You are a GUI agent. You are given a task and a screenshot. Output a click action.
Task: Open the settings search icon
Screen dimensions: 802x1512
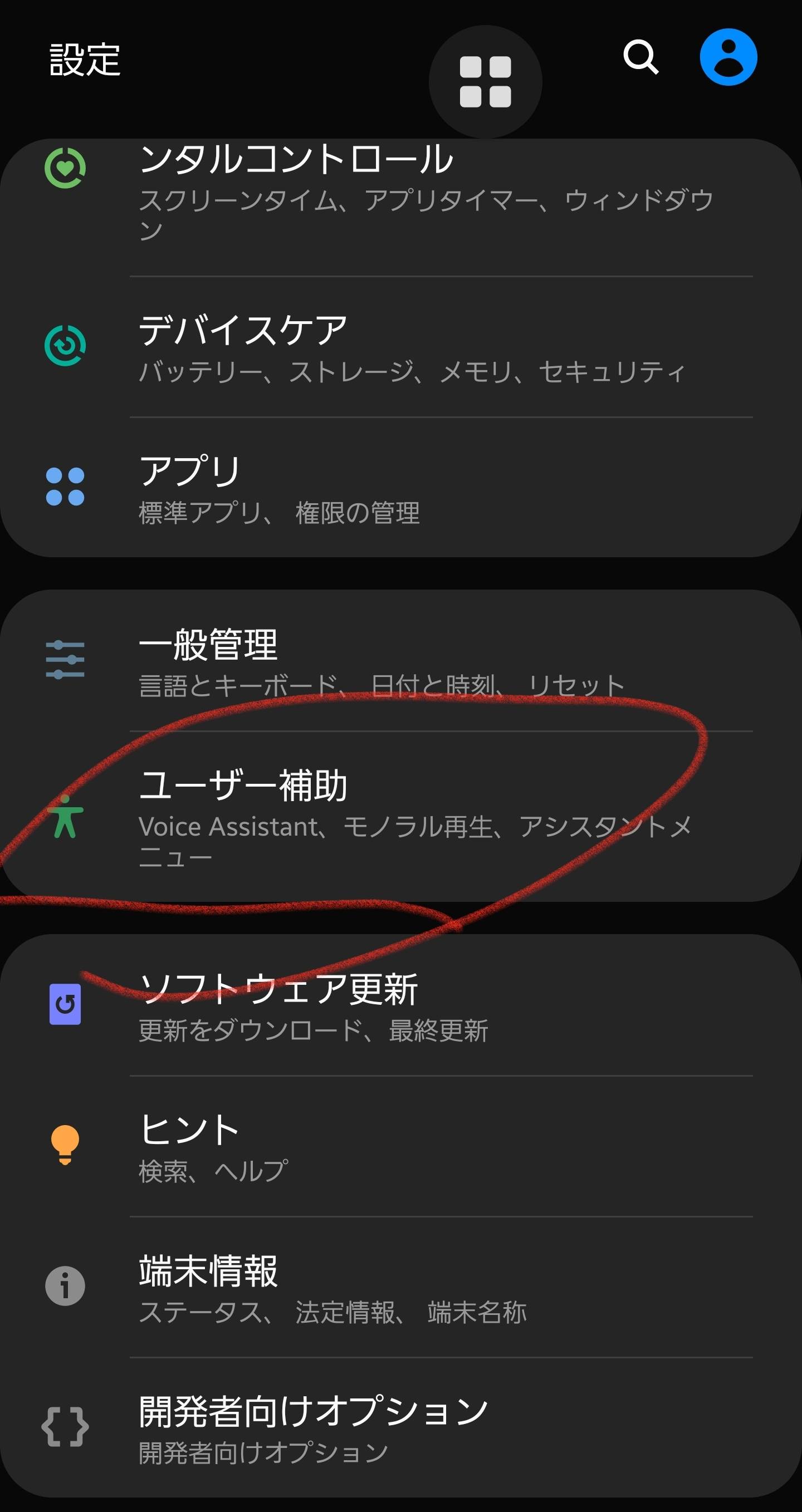click(x=640, y=57)
